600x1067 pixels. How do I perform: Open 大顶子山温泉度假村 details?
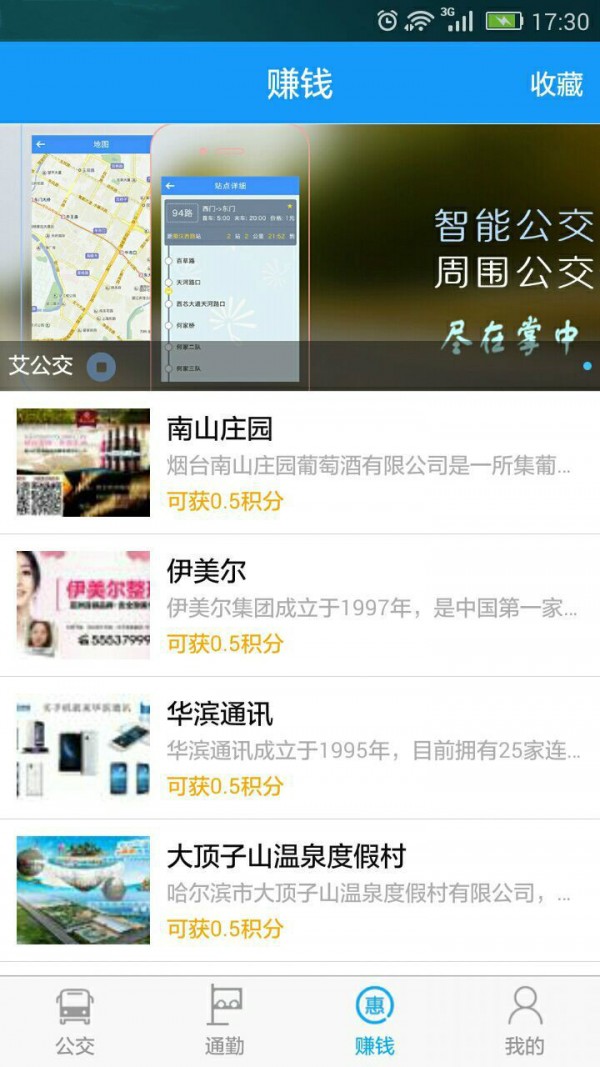[x=300, y=891]
